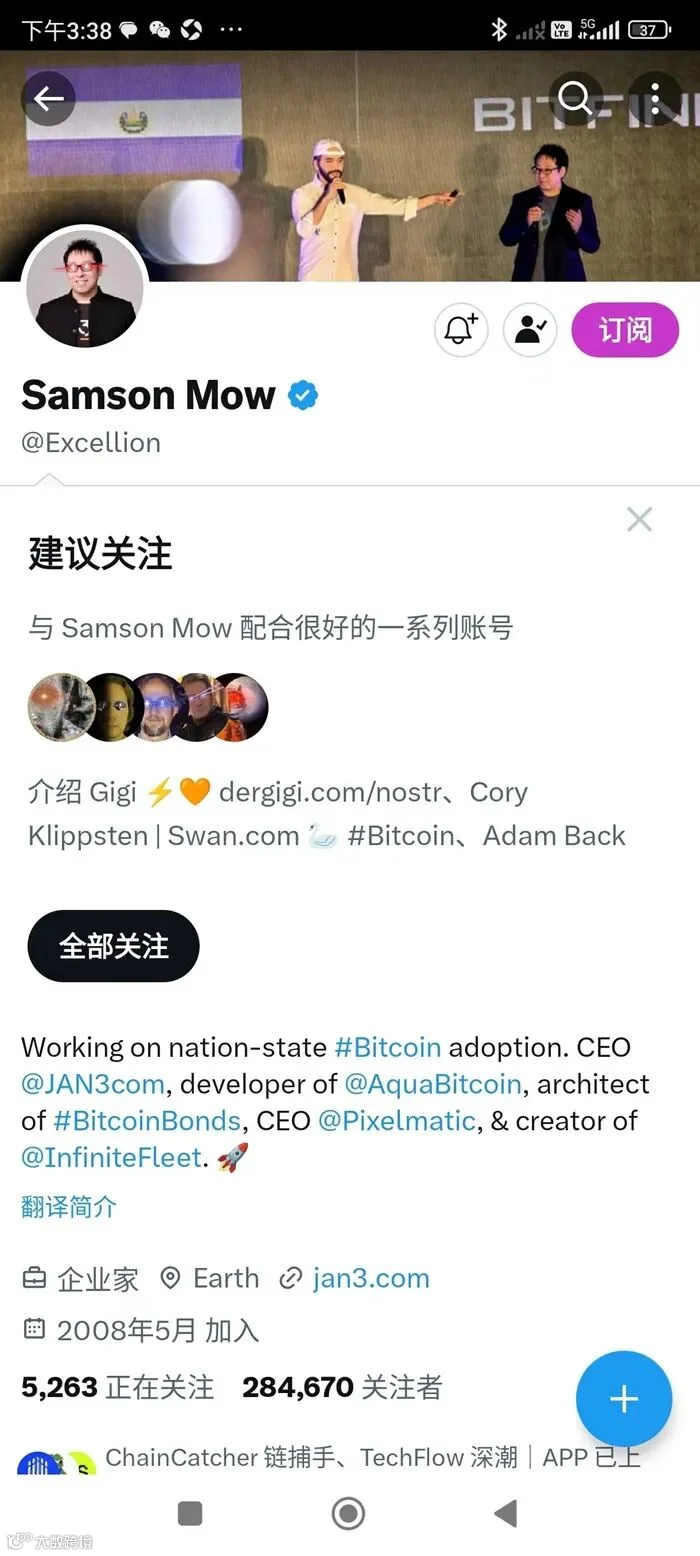Open the three-dot overflow menu
Image resolution: width=700 pixels, height=1556 pixels.
pos(655,98)
